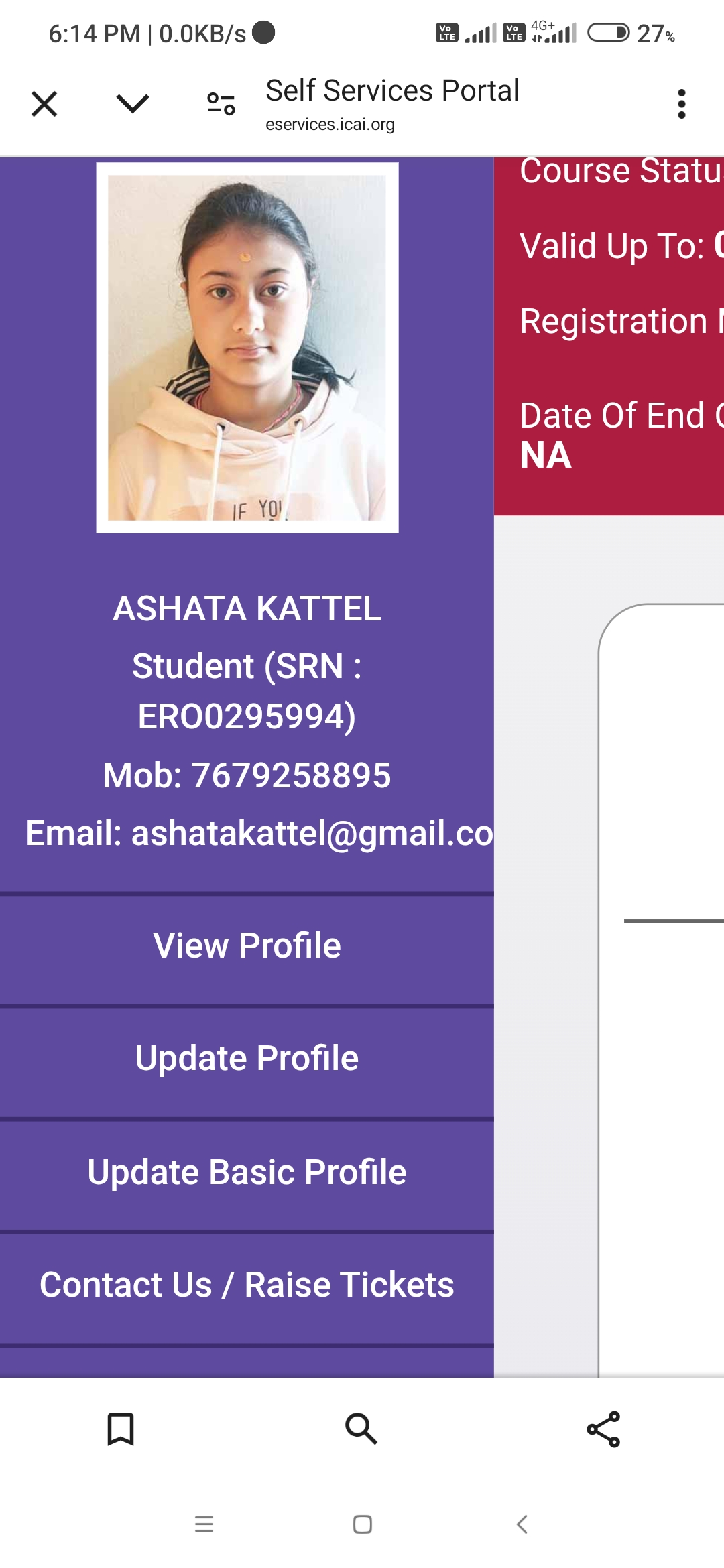Bookmark this page
724x1568 pixels.
click(x=121, y=1429)
